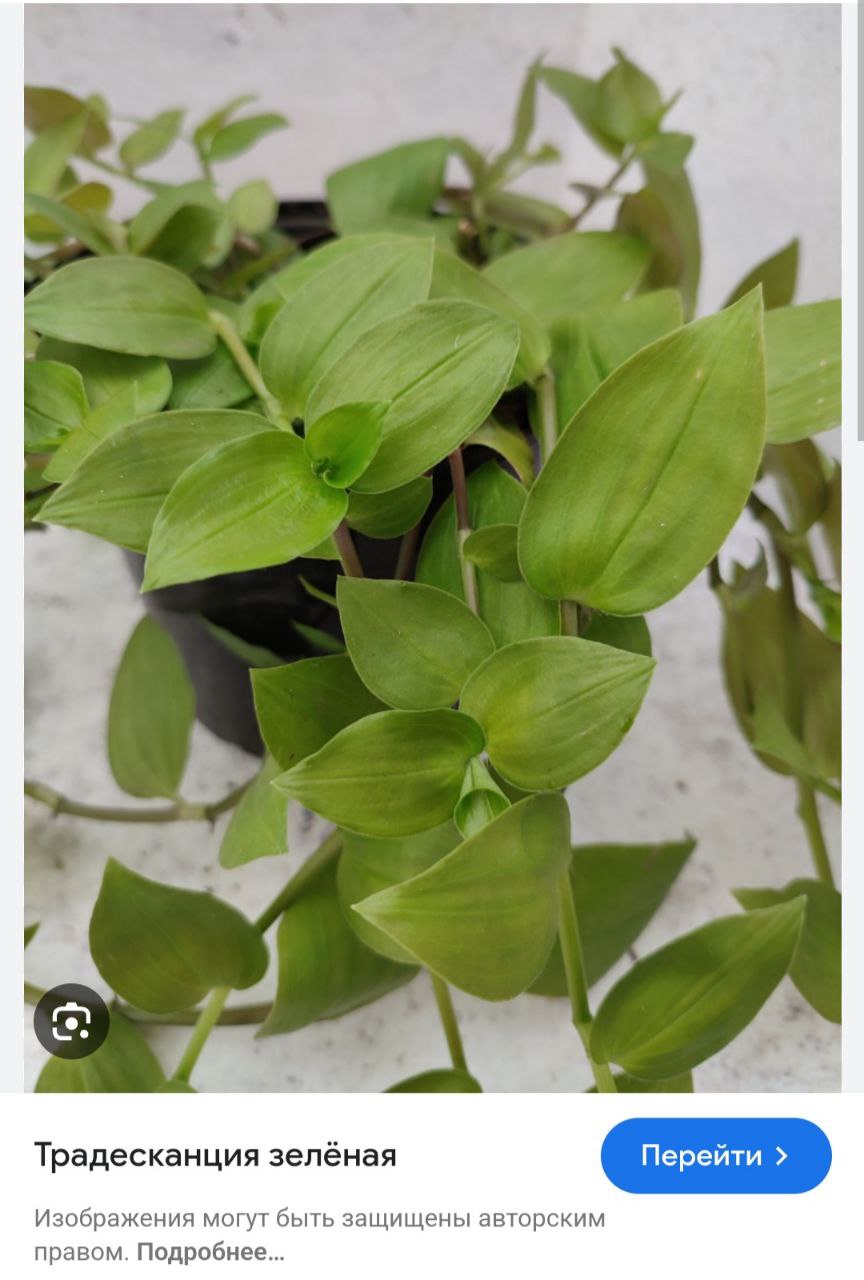Image resolution: width=864 pixels, height=1280 pixels.
Task: Open the Подробнее copyright link
Action: click(210, 1252)
